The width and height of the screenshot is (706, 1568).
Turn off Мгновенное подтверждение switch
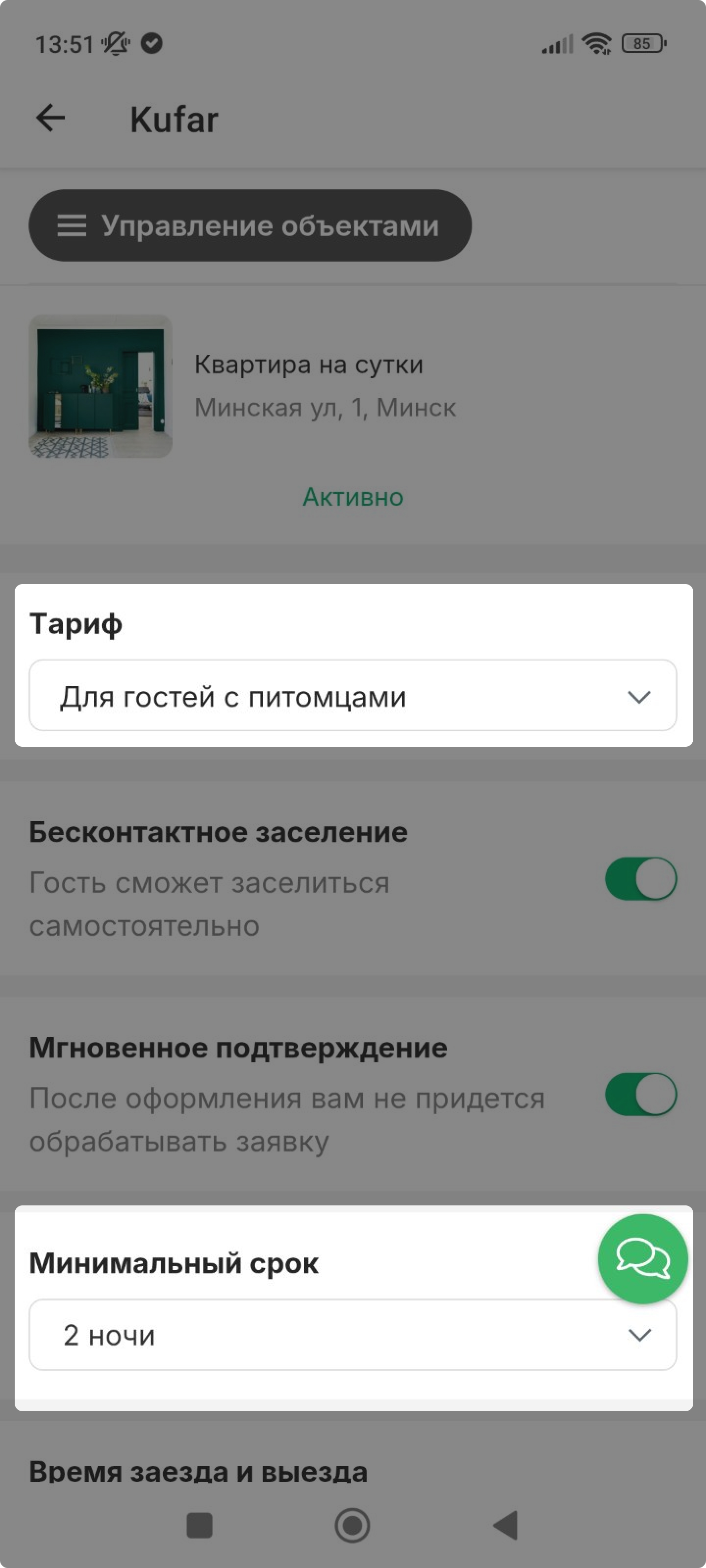coord(641,1094)
